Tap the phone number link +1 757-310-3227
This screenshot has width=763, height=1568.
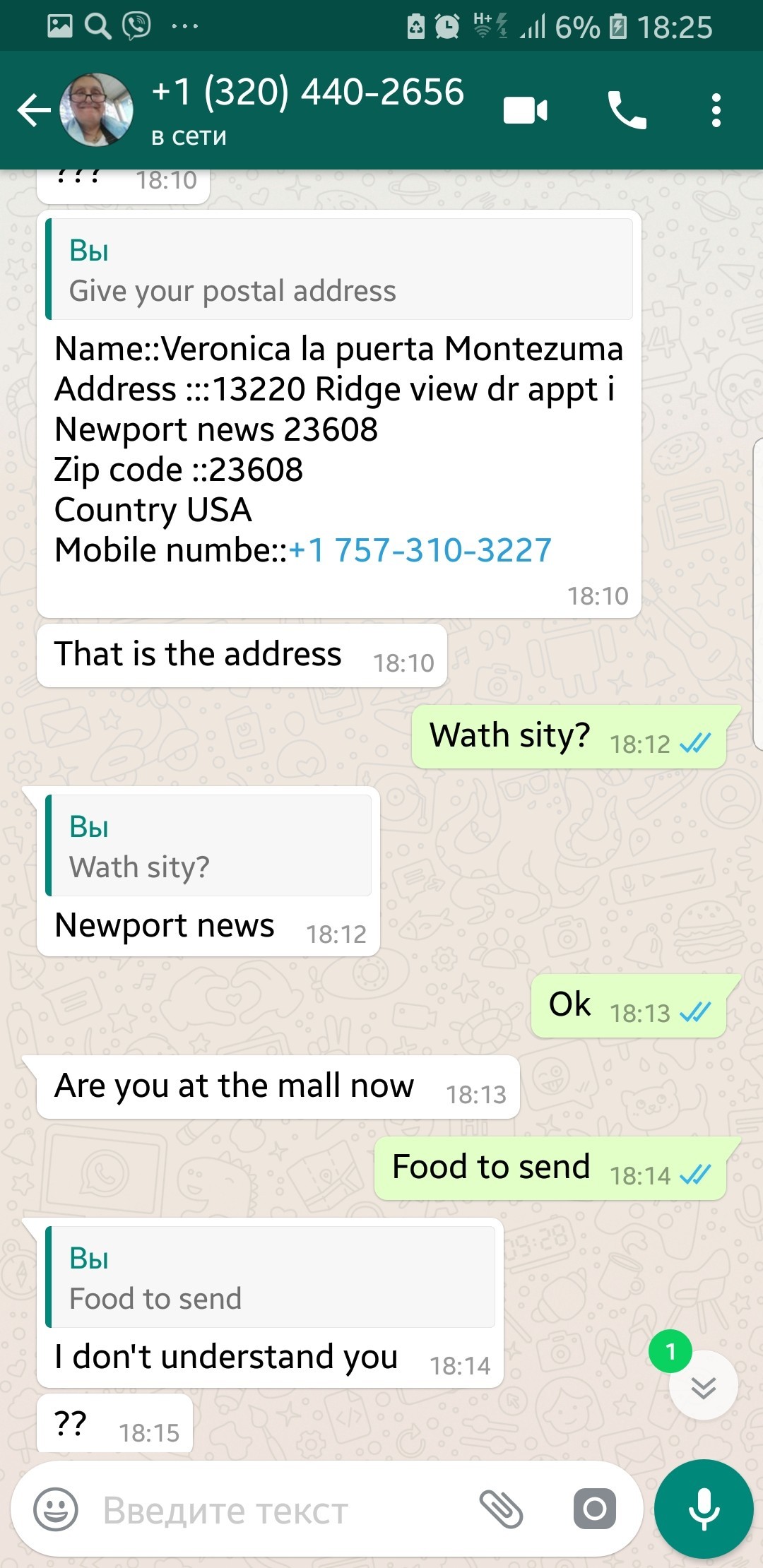coord(420,550)
